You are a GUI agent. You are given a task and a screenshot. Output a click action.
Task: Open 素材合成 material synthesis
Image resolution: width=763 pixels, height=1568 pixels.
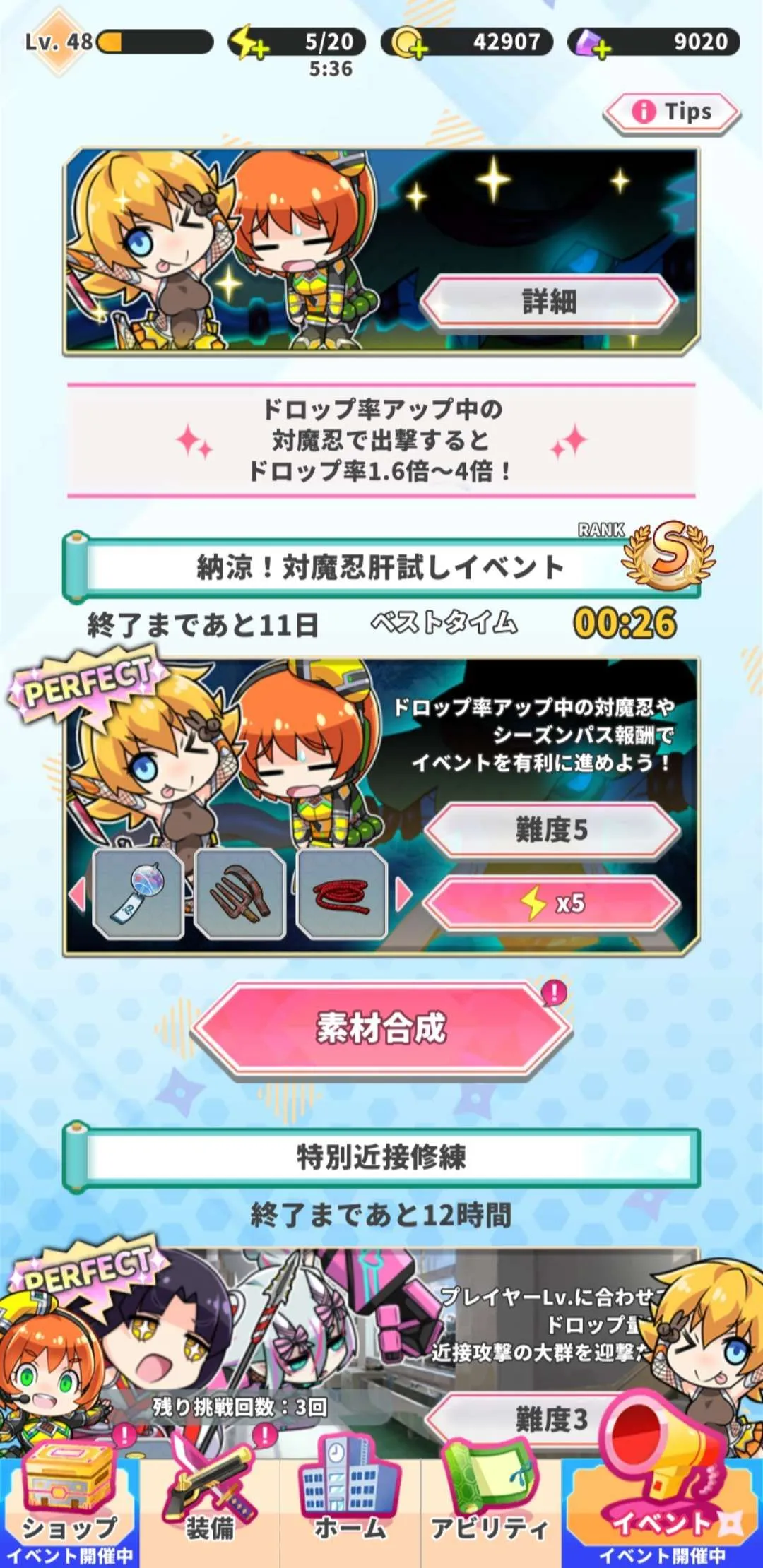coord(381,1028)
